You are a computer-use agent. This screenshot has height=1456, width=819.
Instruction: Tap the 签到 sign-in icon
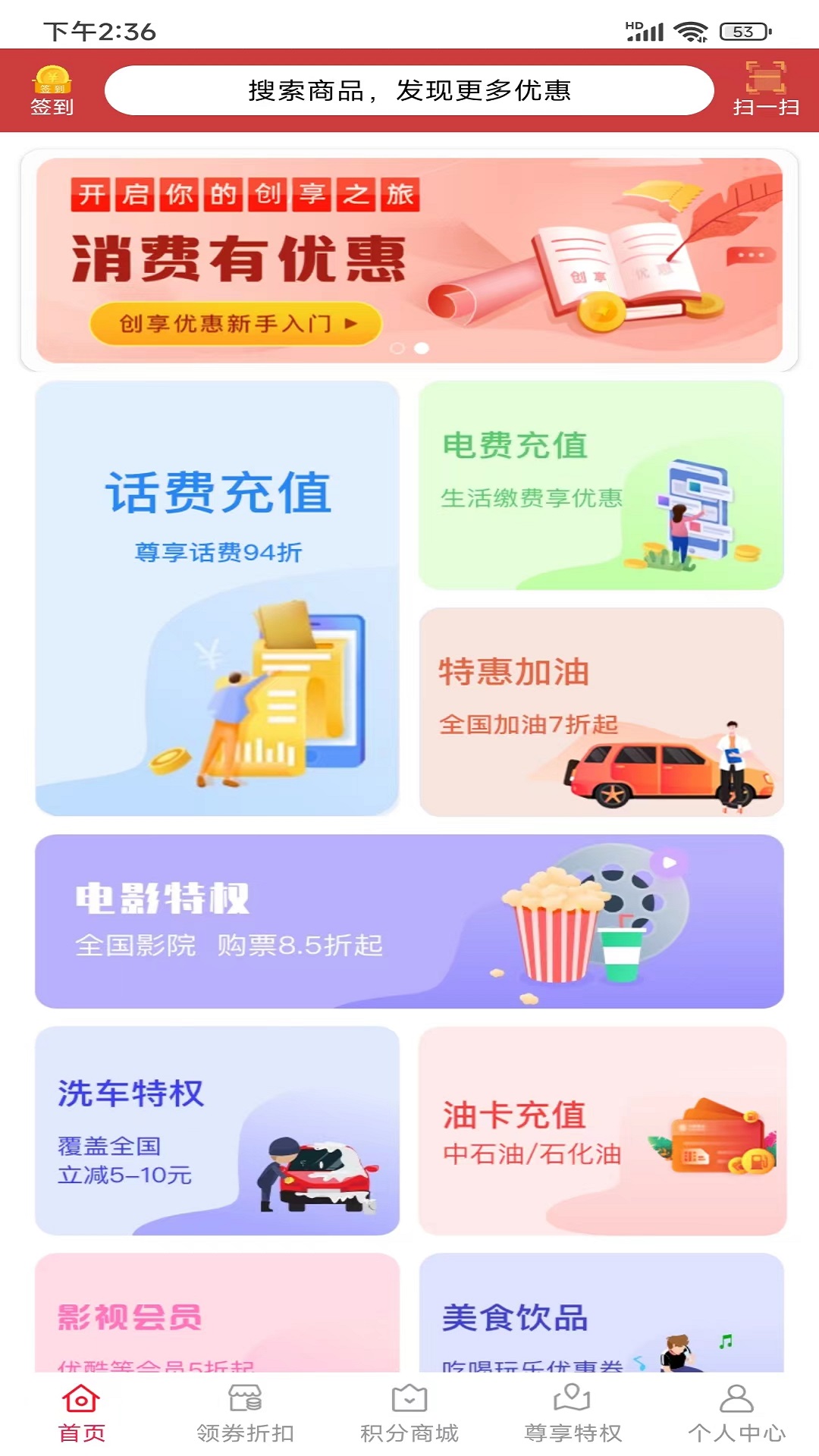(x=52, y=90)
